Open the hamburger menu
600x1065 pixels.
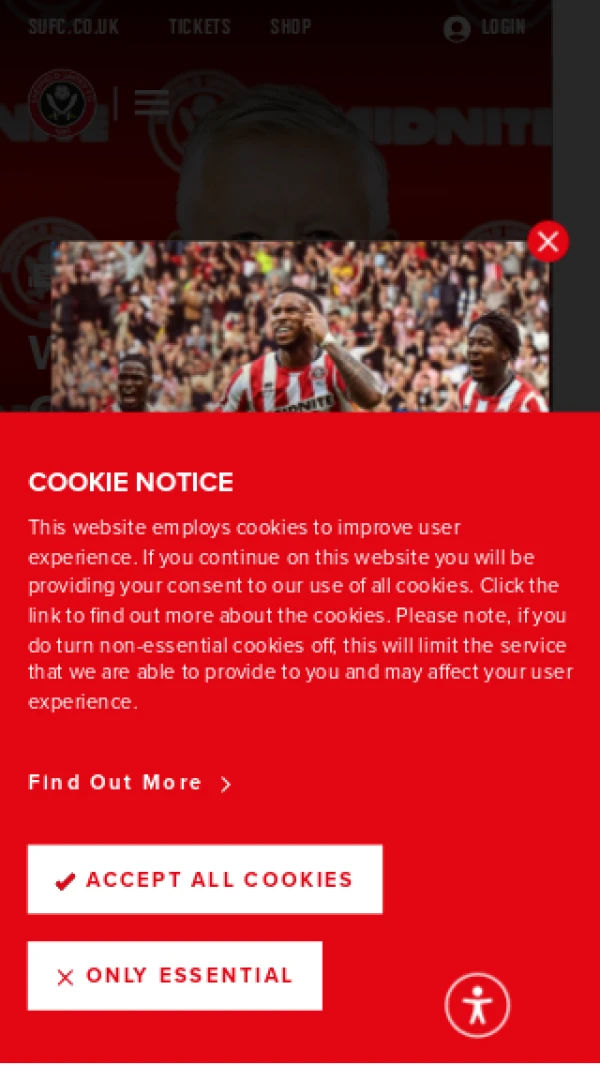pos(152,102)
